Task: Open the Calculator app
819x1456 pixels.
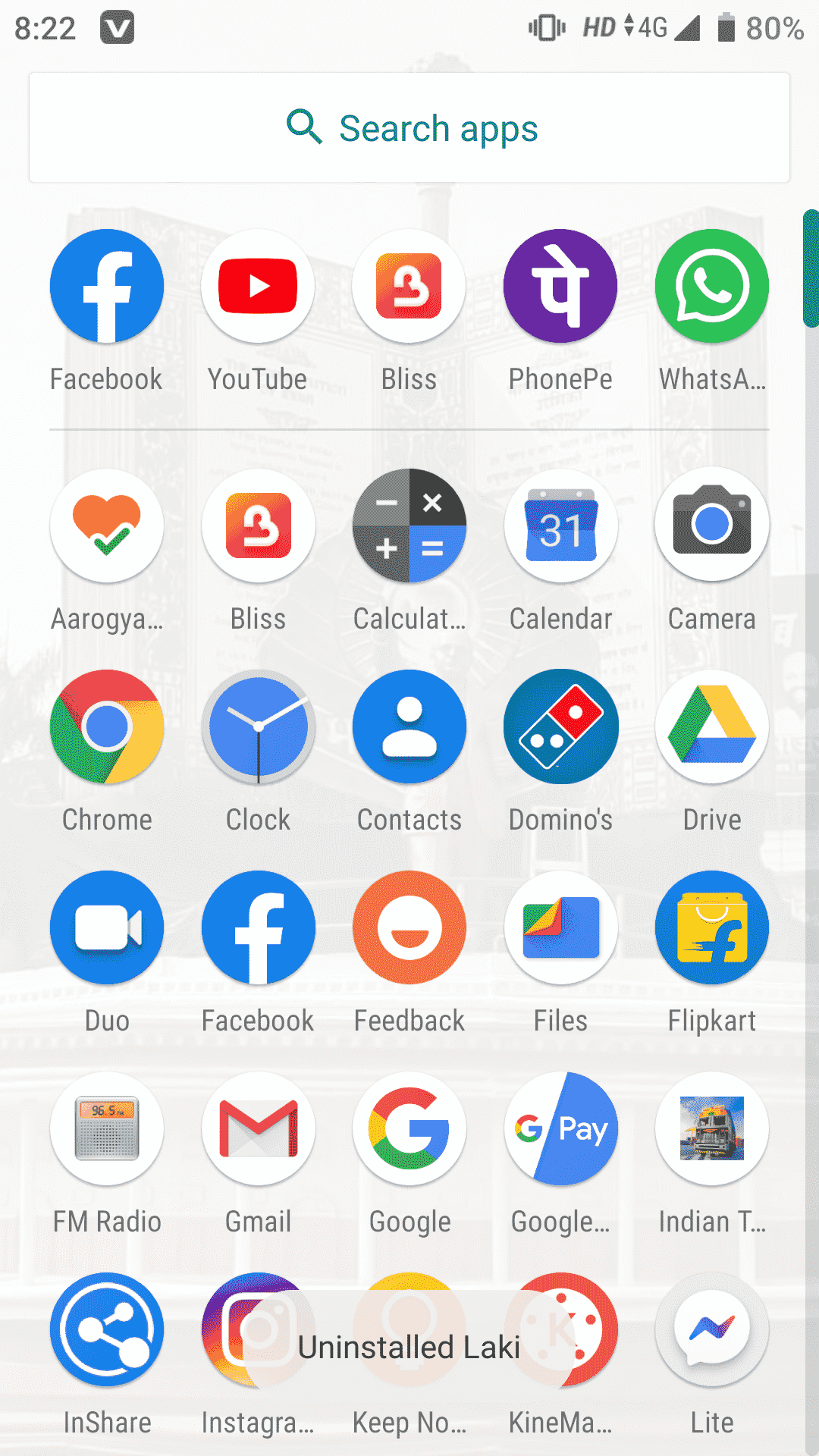Action: 409,526
